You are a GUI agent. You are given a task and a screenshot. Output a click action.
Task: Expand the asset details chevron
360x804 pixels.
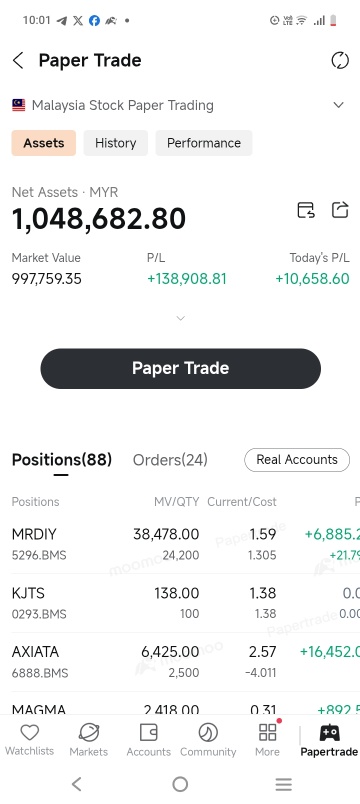tap(180, 318)
